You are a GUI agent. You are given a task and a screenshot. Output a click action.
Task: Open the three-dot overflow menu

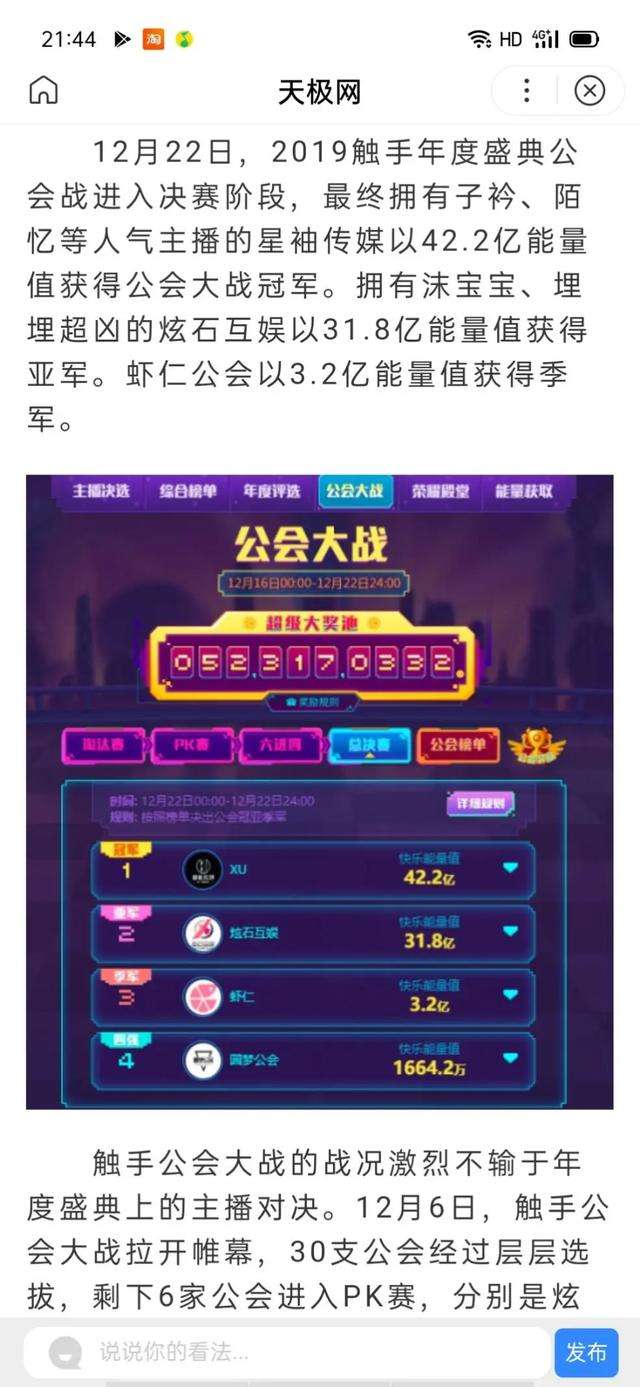pyautogui.click(x=527, y=92)
